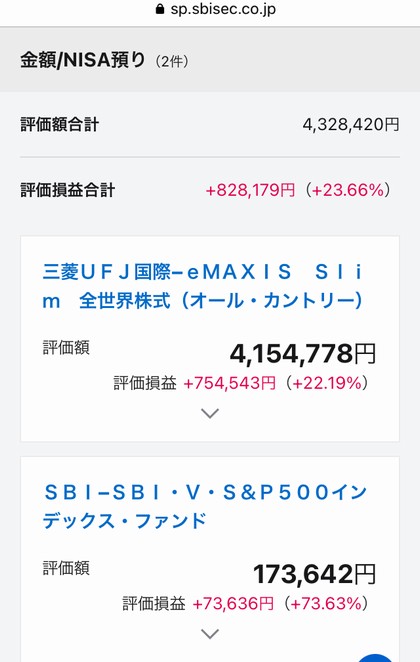Expand details under the eMAXIS Slim card
The image size is (420, 662).
click(210, 413)
